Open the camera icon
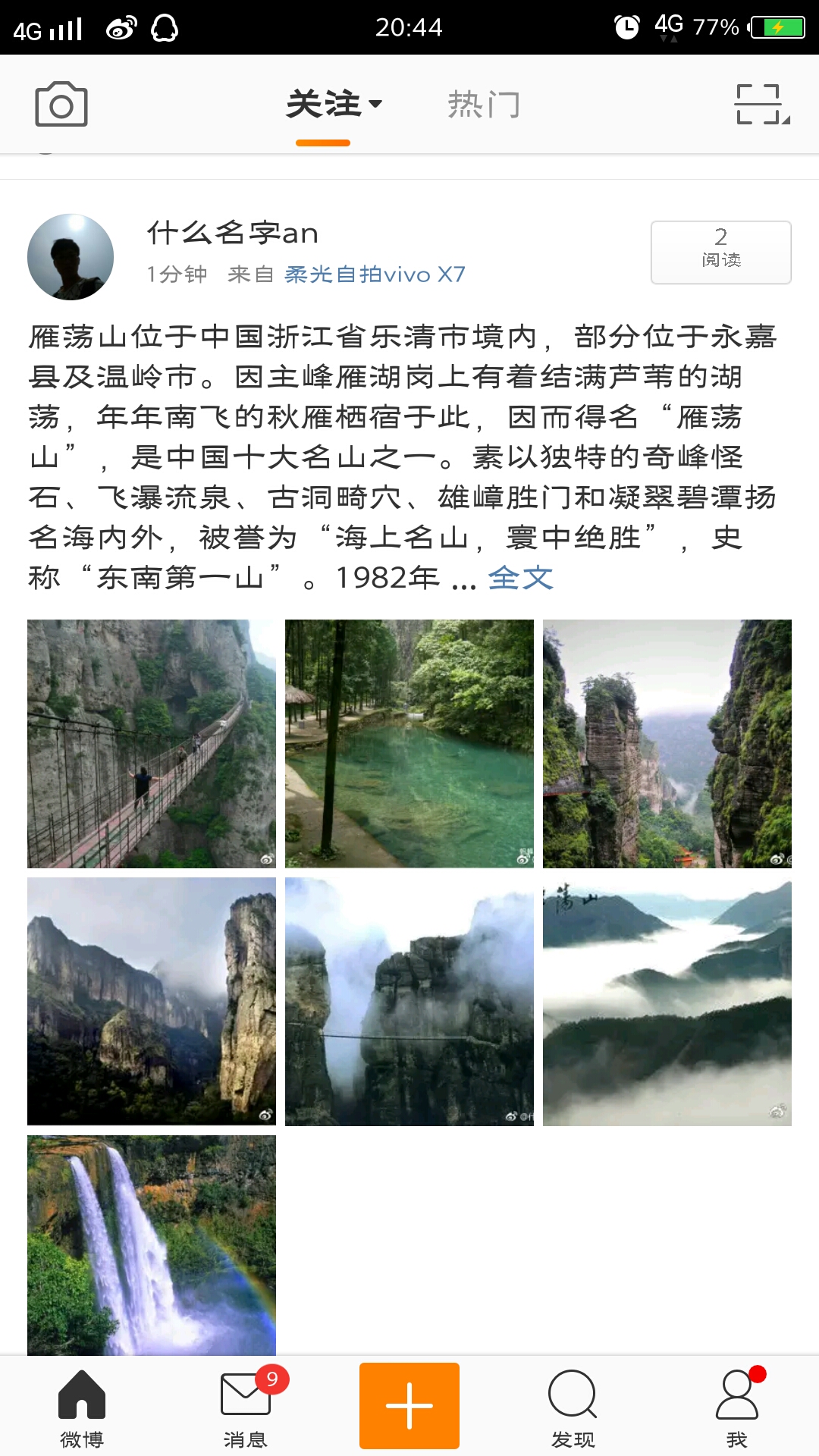 (x=61, y=105)
